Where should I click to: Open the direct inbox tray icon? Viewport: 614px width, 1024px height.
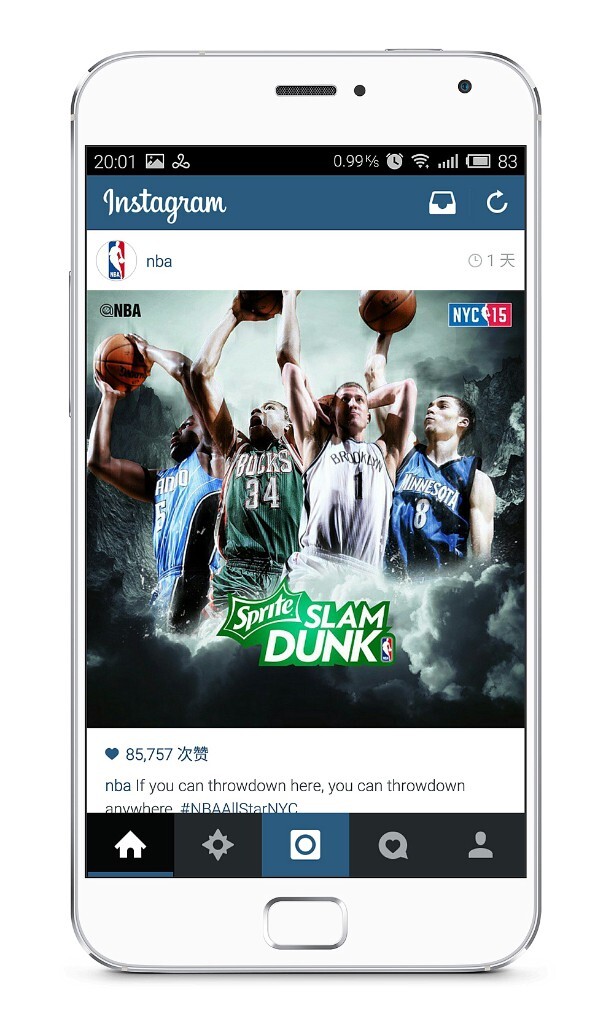click(x=442, y=203)
